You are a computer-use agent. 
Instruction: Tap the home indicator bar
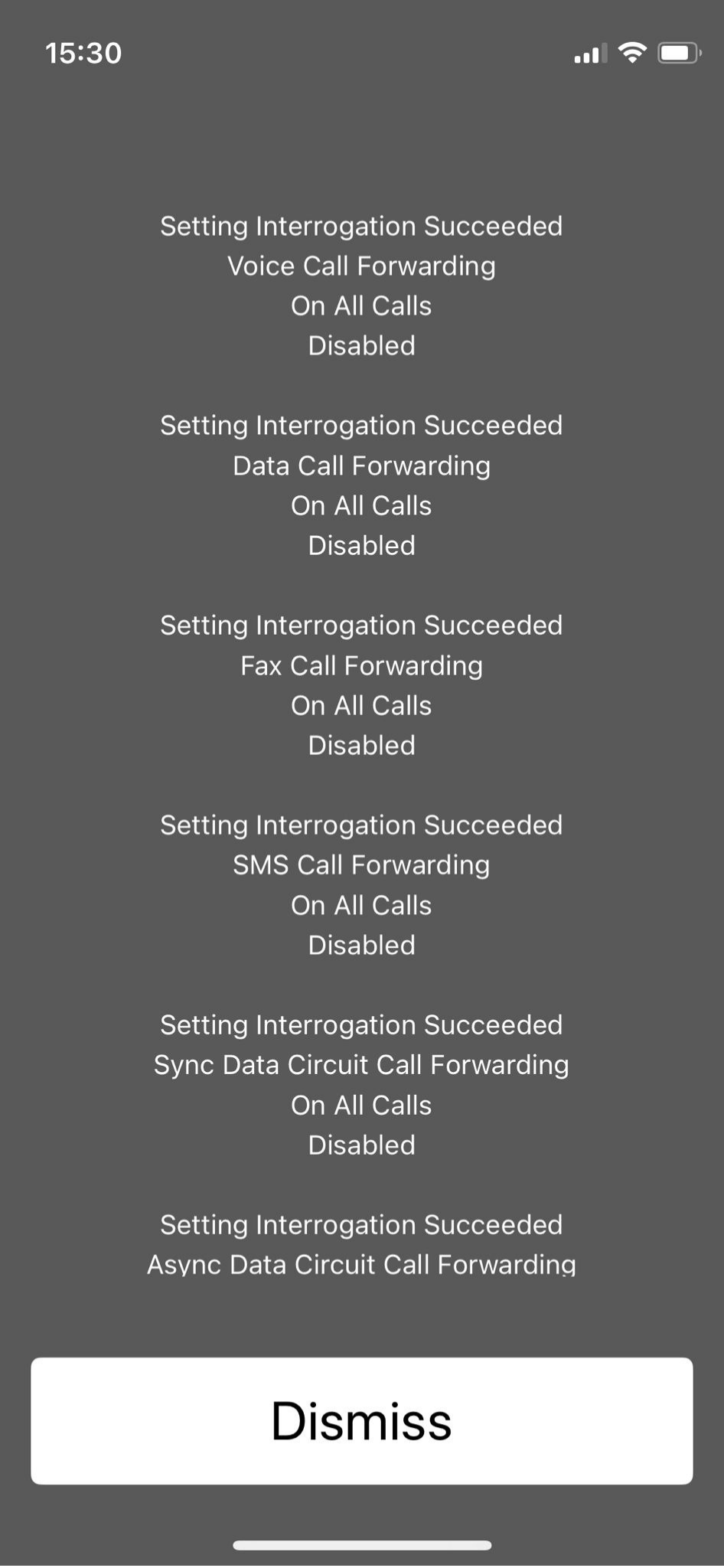tap(361, 1543)
